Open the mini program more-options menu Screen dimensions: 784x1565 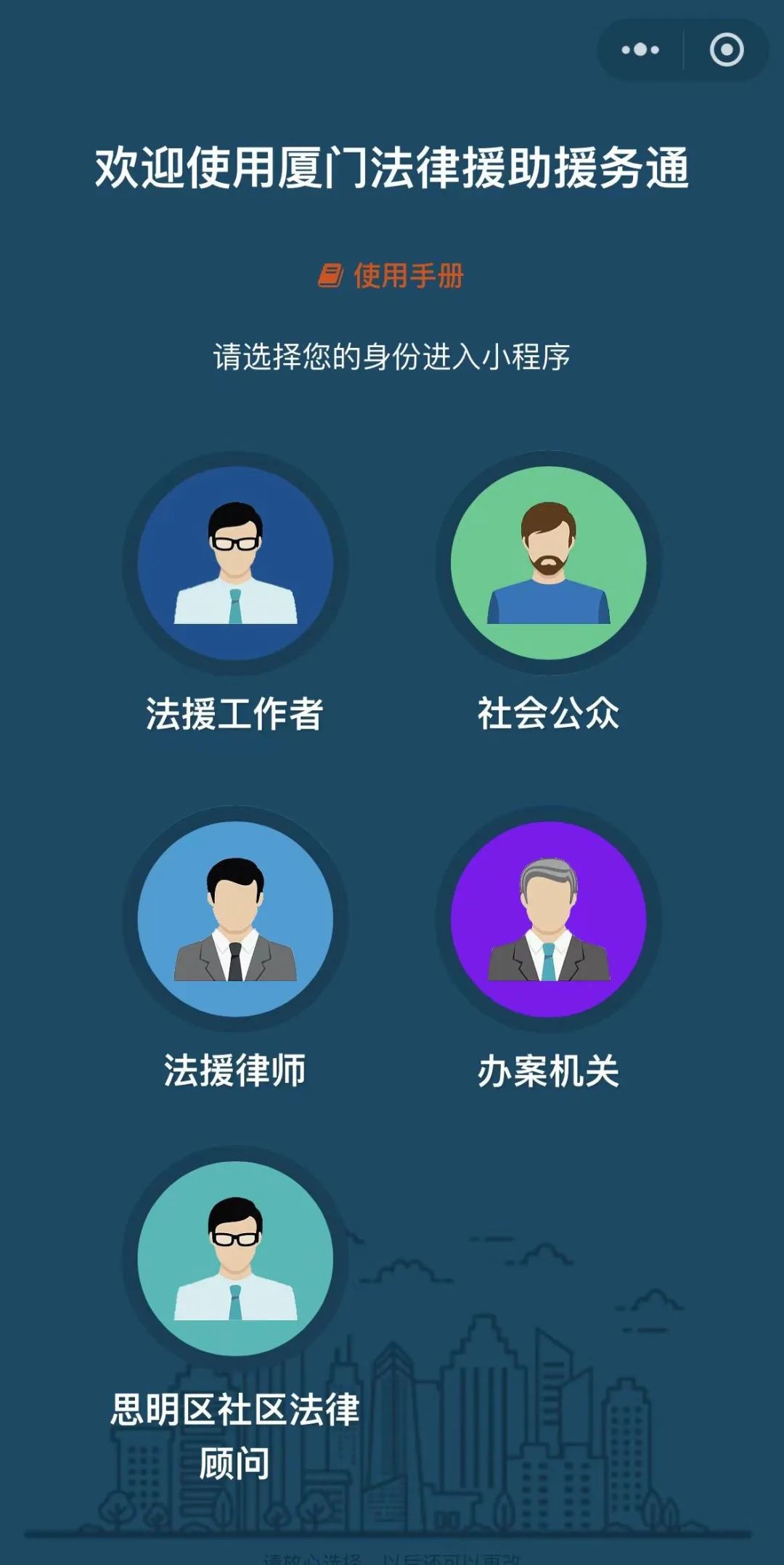640,50
